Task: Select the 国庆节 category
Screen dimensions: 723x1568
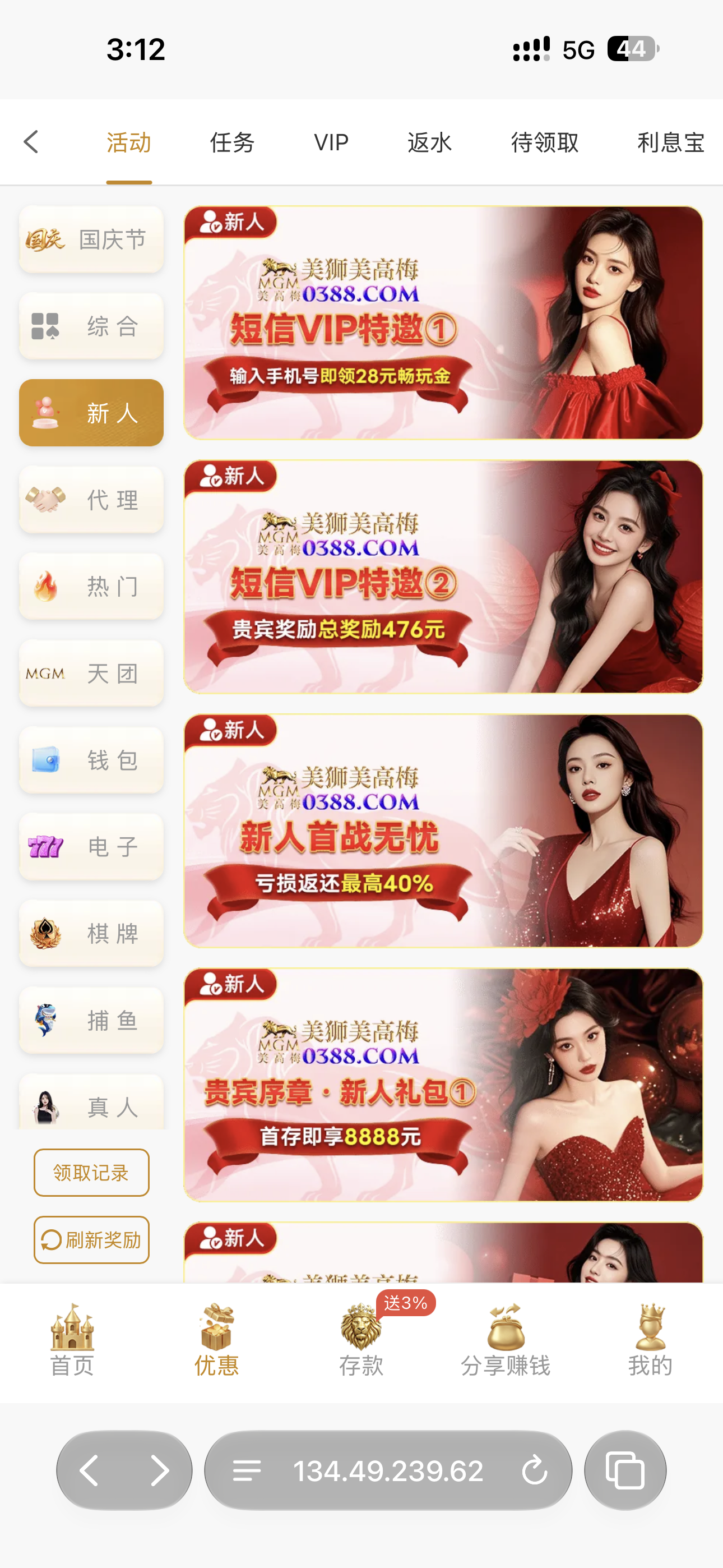Action: 91,239
